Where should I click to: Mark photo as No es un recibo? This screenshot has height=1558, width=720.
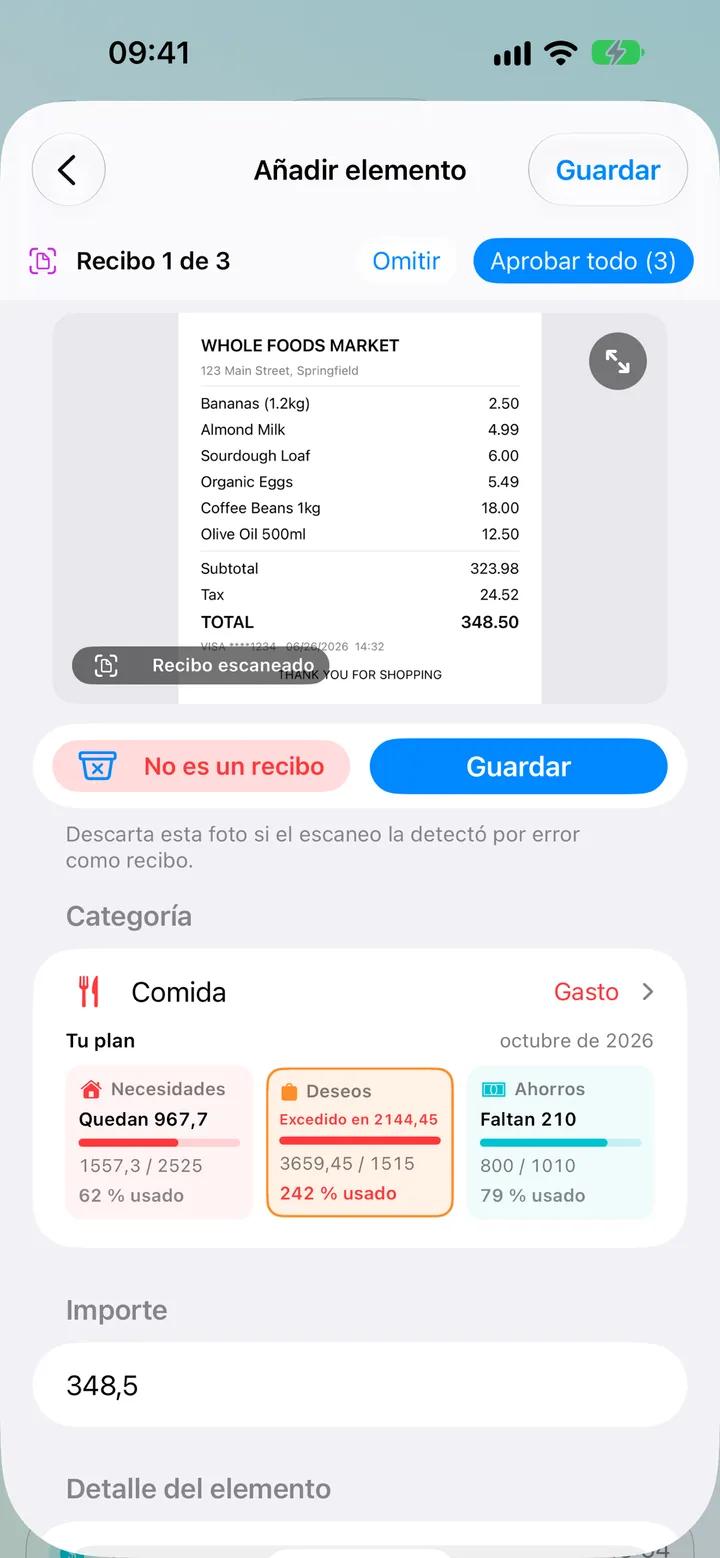click(x=202, y=767)
